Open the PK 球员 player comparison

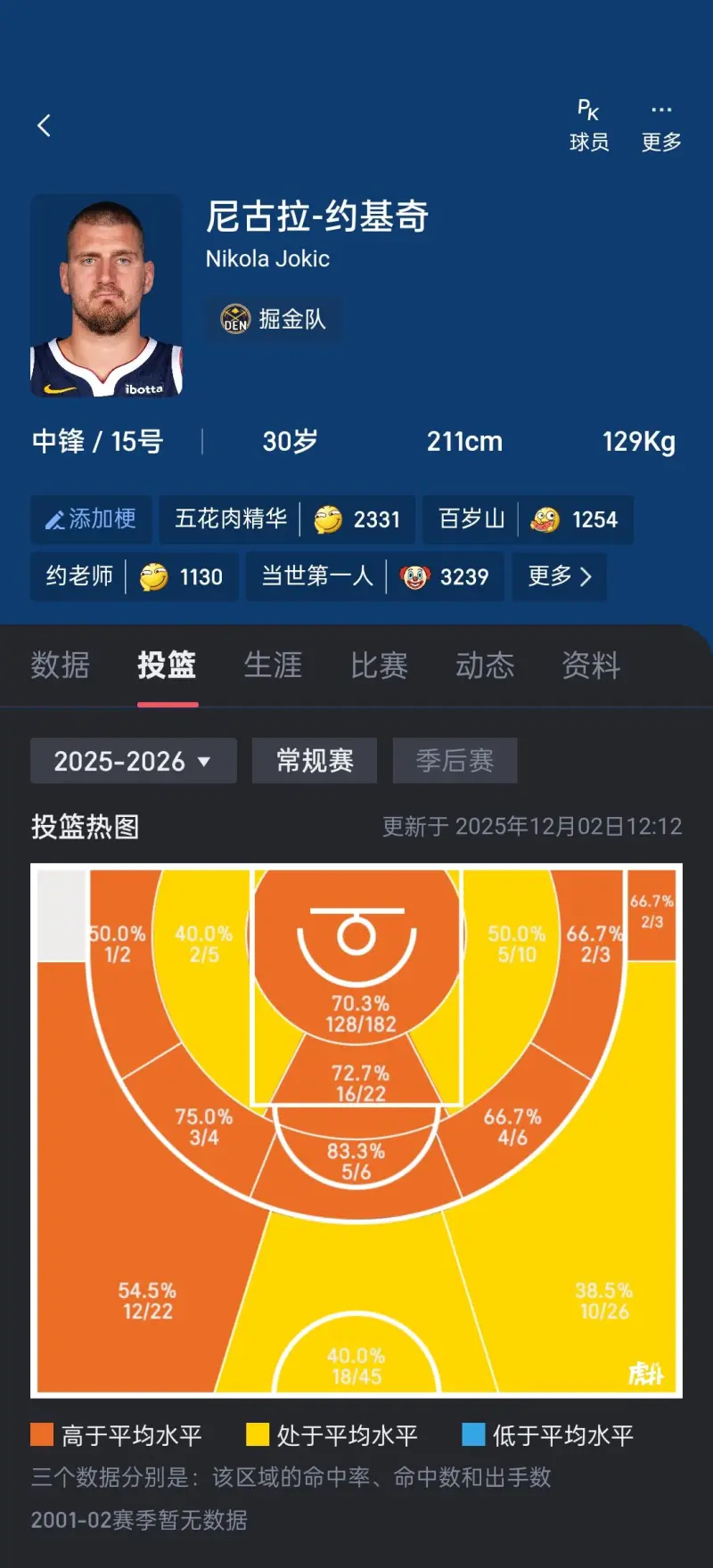(x=589, y=126)
